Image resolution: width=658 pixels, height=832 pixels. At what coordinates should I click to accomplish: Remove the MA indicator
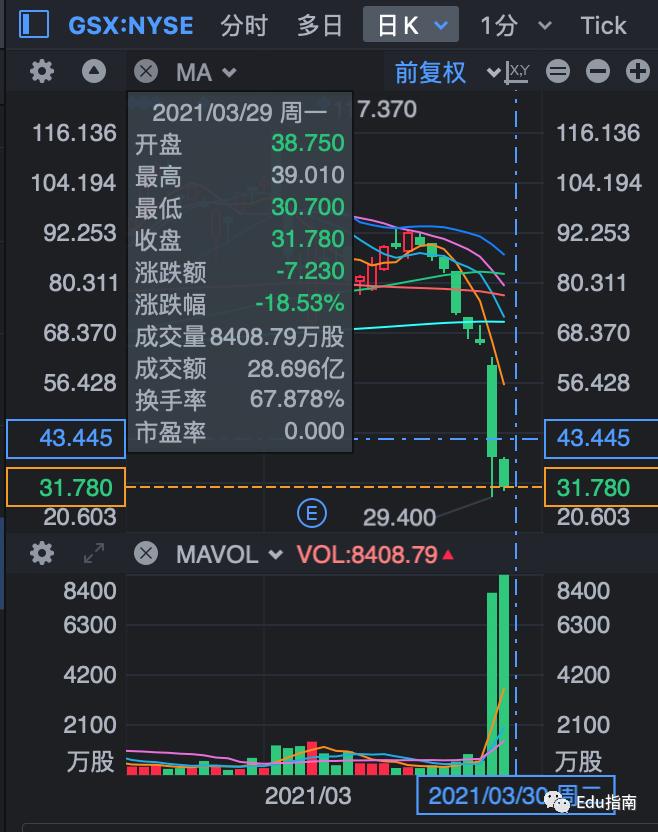pyautogui.click(x=146, y=72)
